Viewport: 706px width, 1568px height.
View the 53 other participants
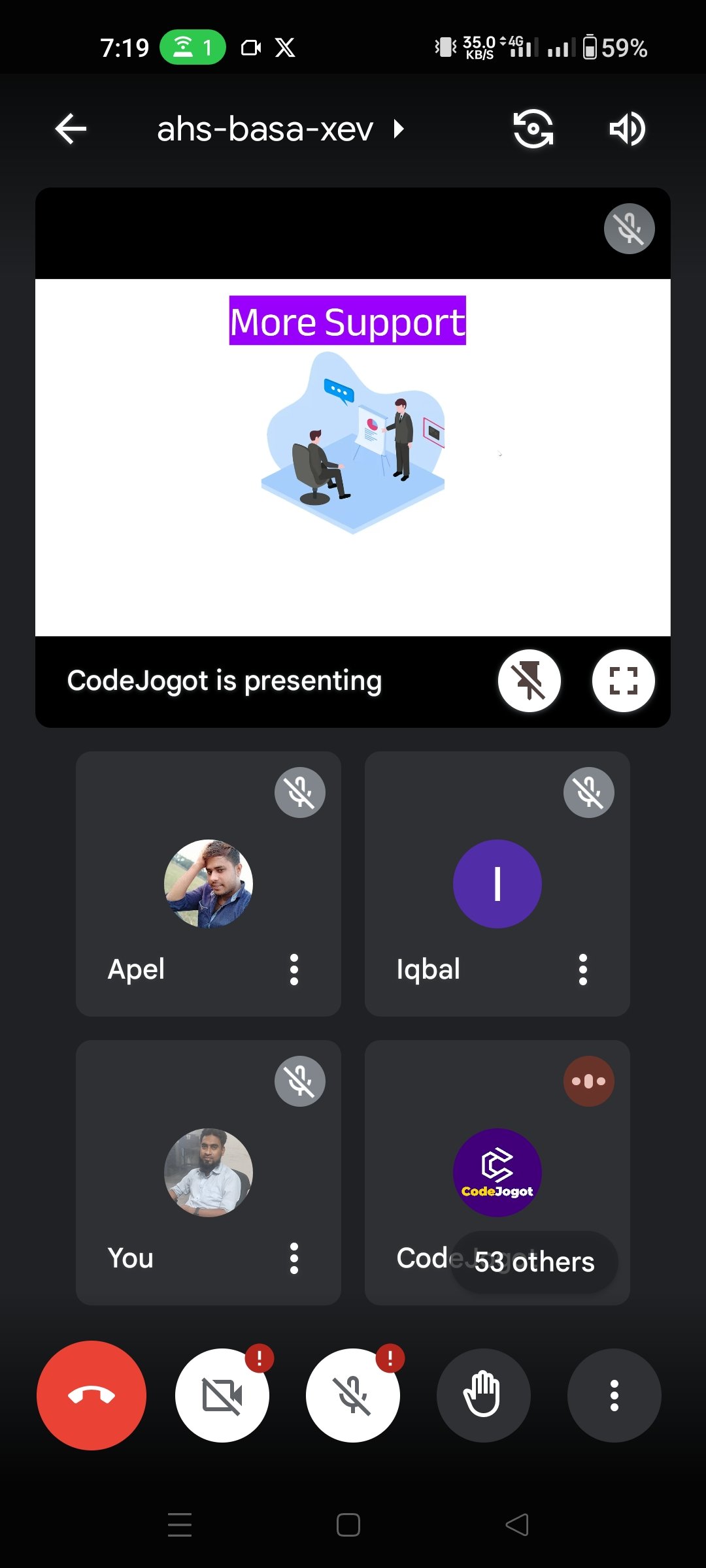coord(534,1262)
